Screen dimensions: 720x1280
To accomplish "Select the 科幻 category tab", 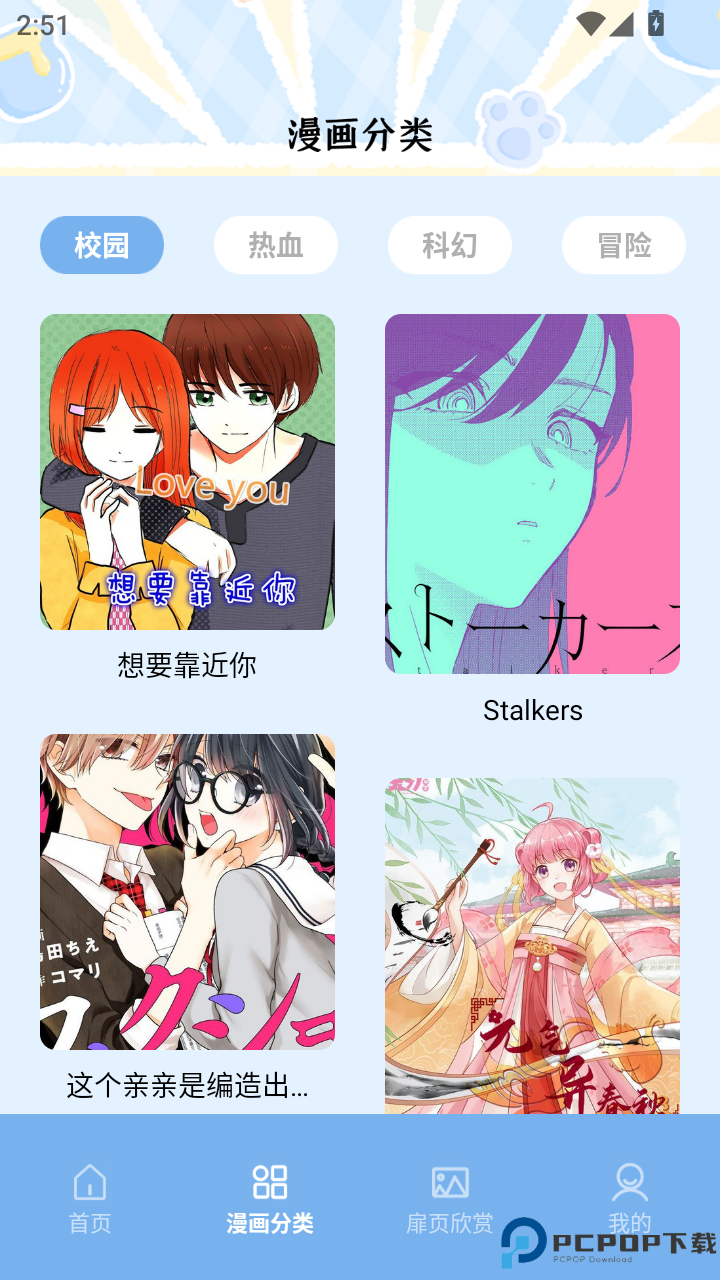I will [450, 245].
